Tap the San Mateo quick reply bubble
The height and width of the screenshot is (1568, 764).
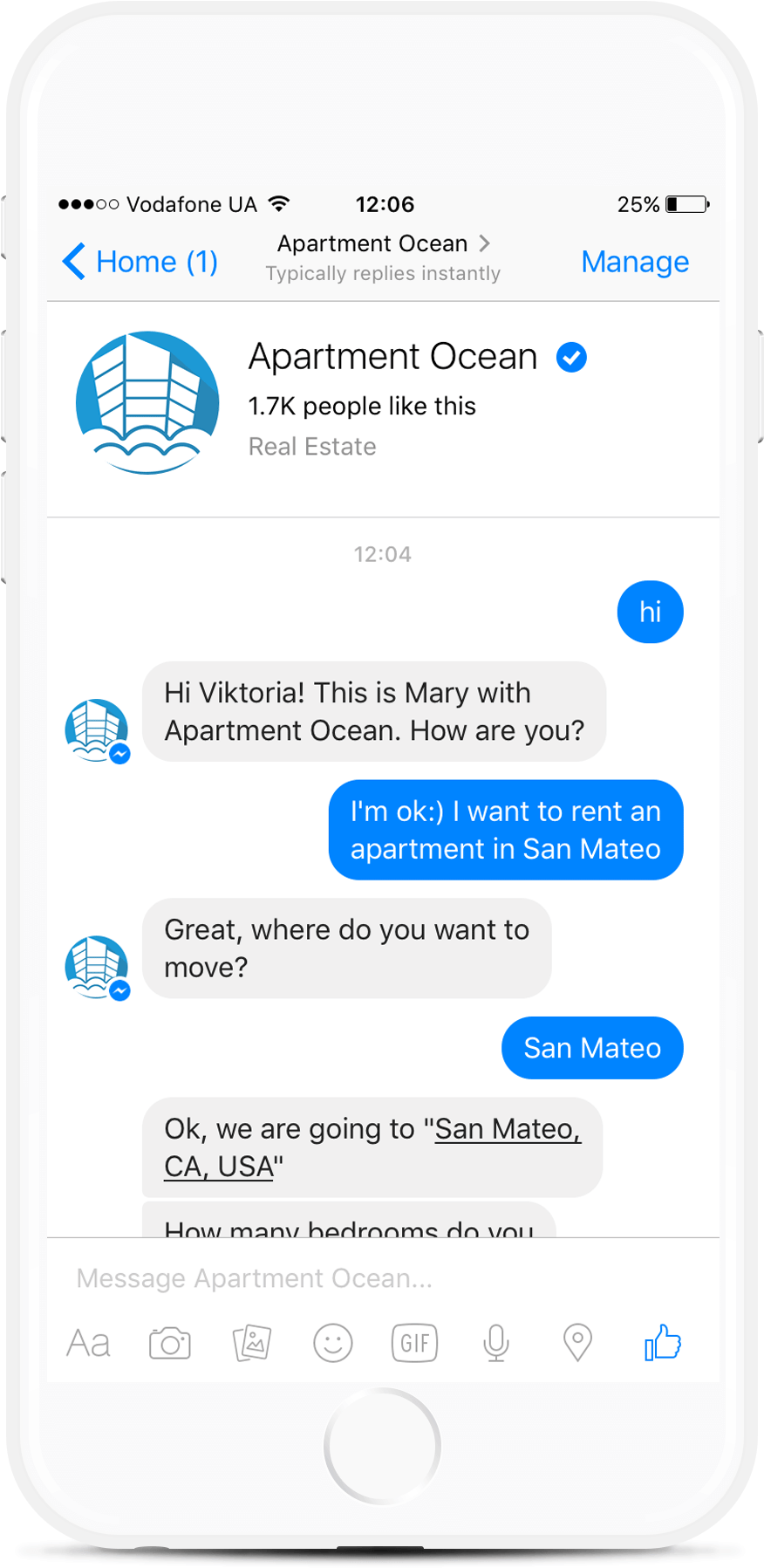[x=592, y=1048]
